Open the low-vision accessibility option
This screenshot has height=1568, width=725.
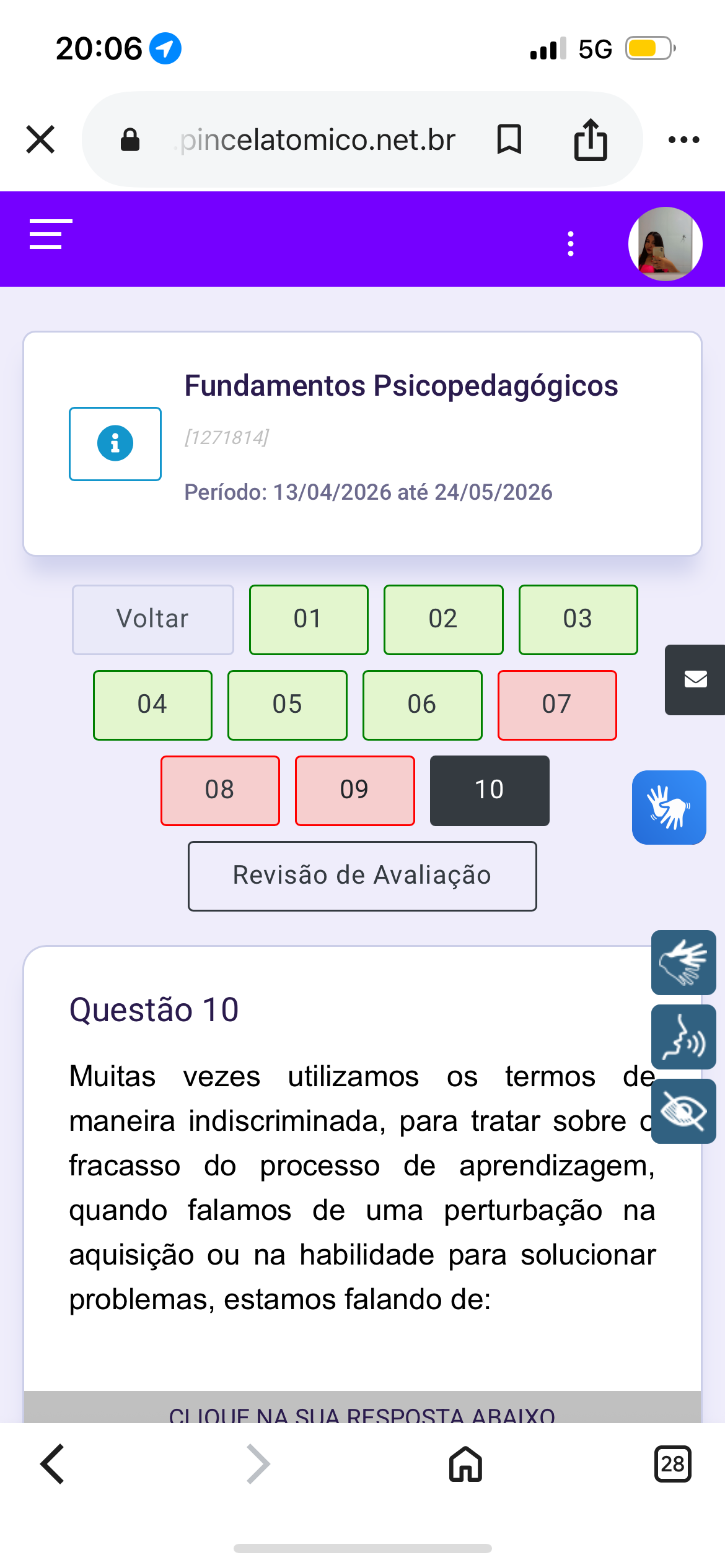(683, 1111)
